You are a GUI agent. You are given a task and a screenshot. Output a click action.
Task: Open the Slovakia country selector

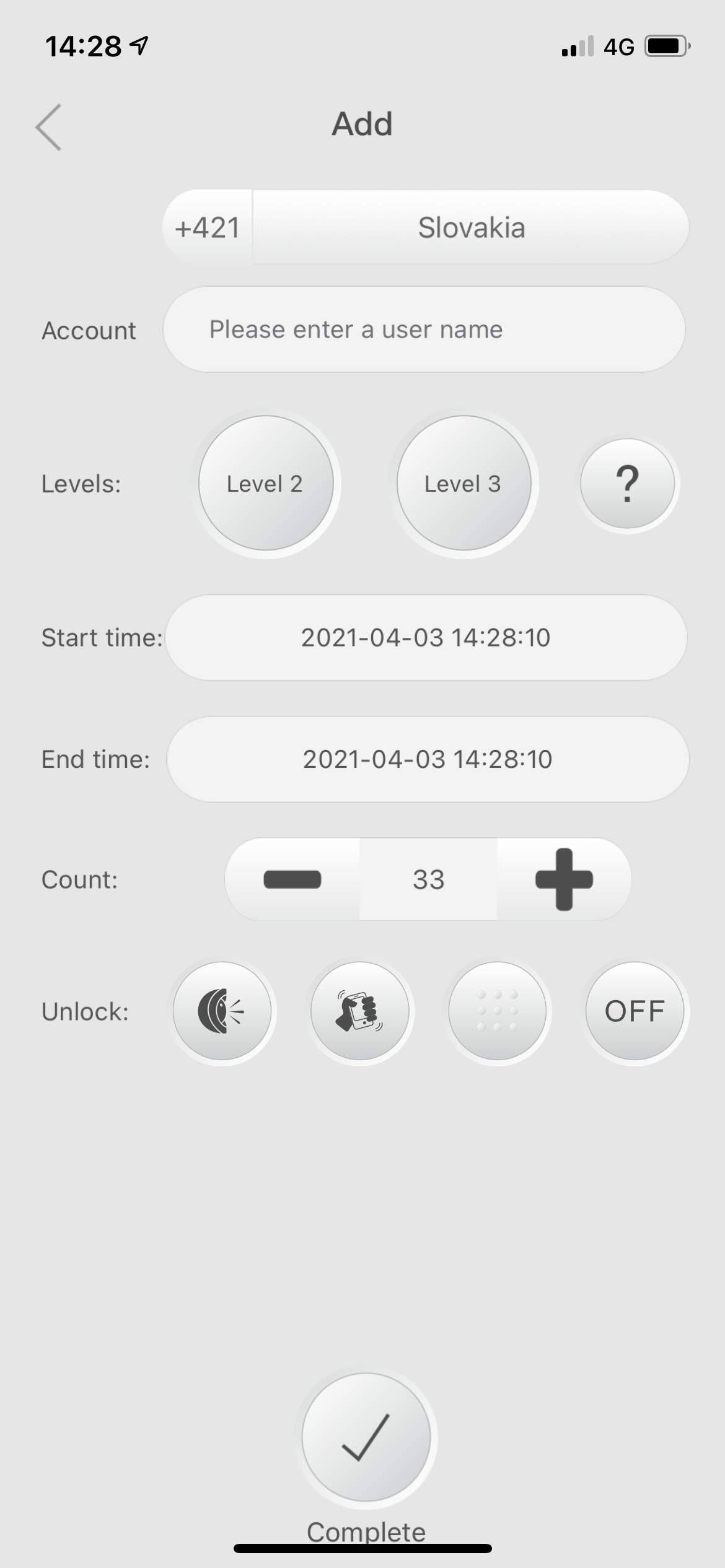471,227
